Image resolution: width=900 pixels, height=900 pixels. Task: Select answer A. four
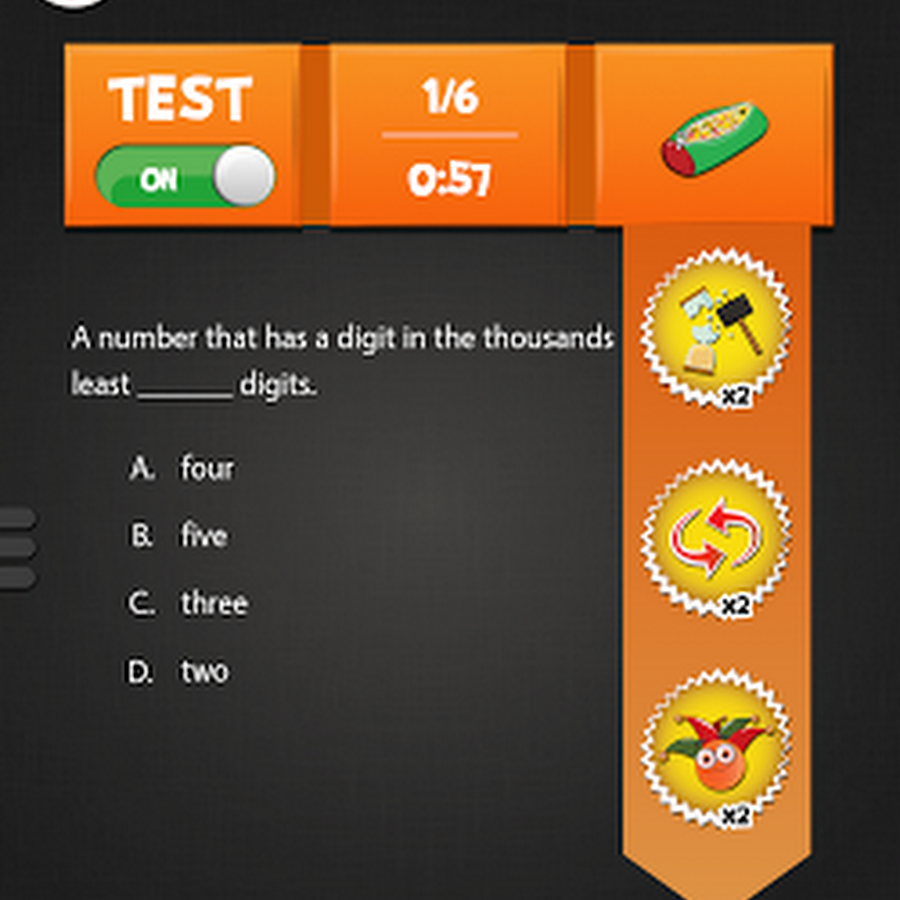(x=183, y=468)
